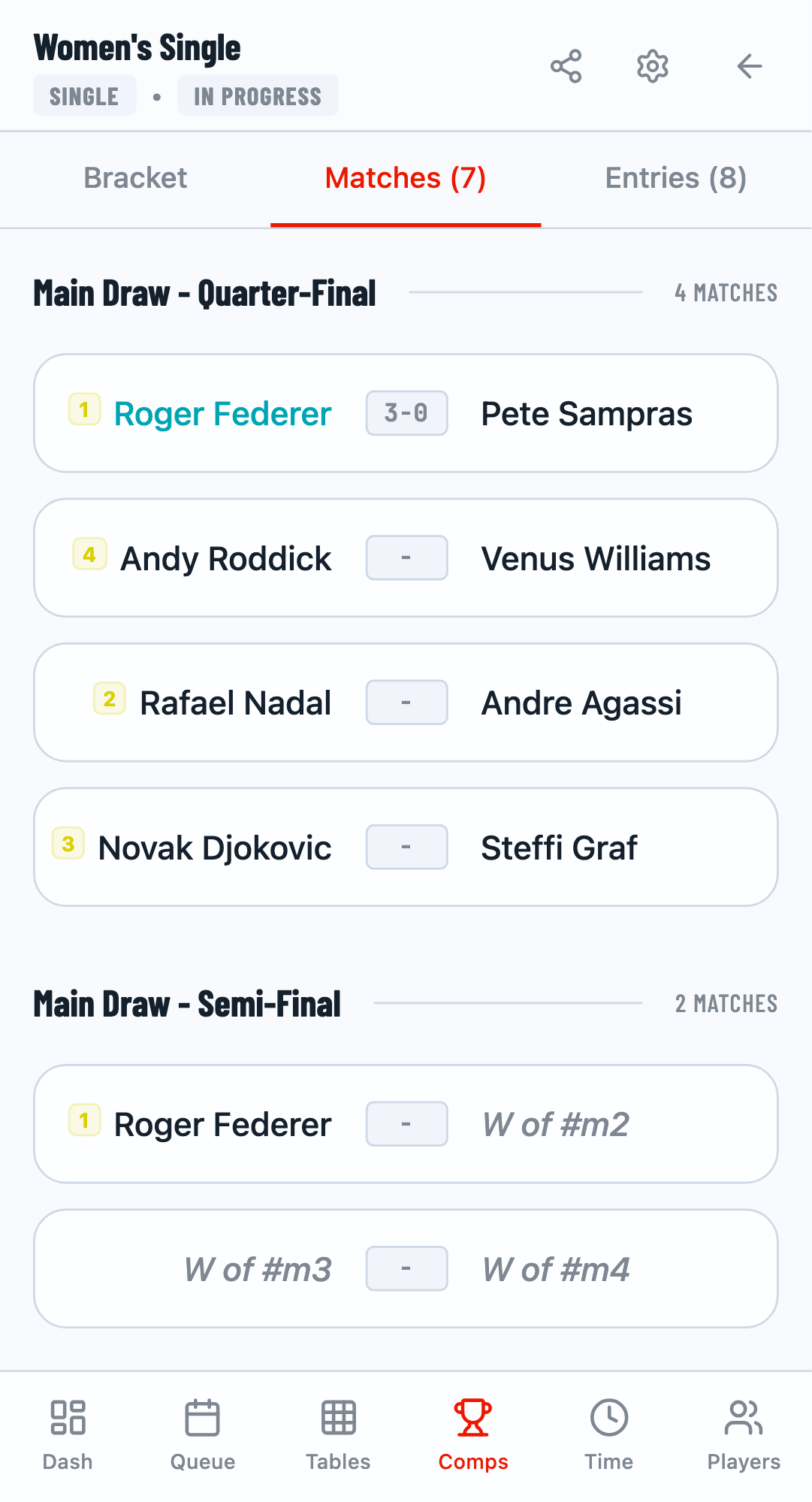Navigate back with the arrow icon
This screenshot has width=812, height=1502.
point(749,66)
